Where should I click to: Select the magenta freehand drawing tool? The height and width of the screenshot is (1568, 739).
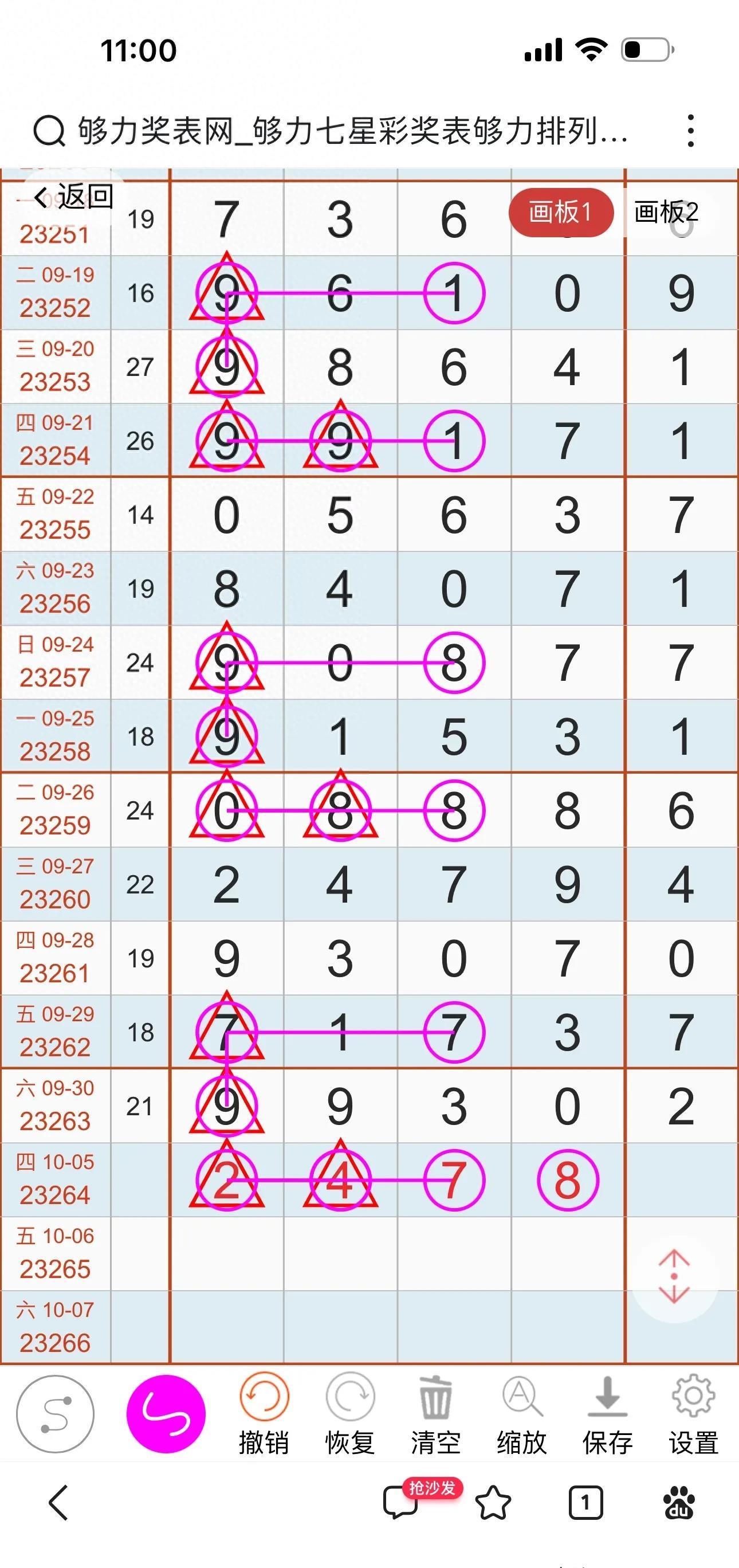[166, 1413]
